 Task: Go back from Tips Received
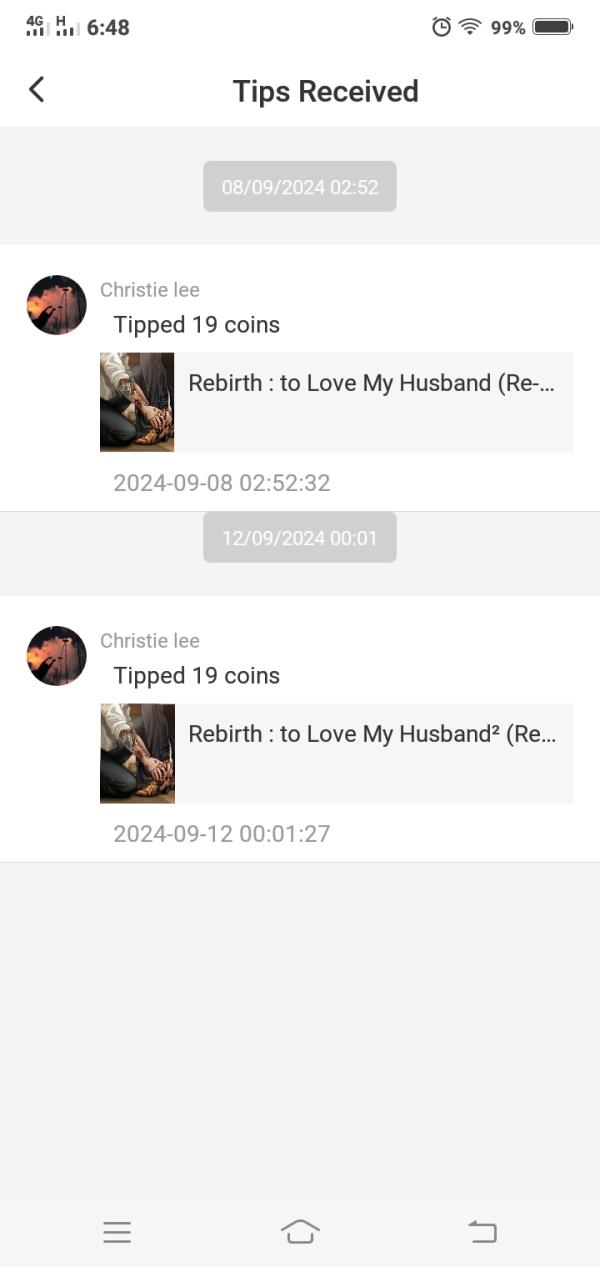coord(36,90)
